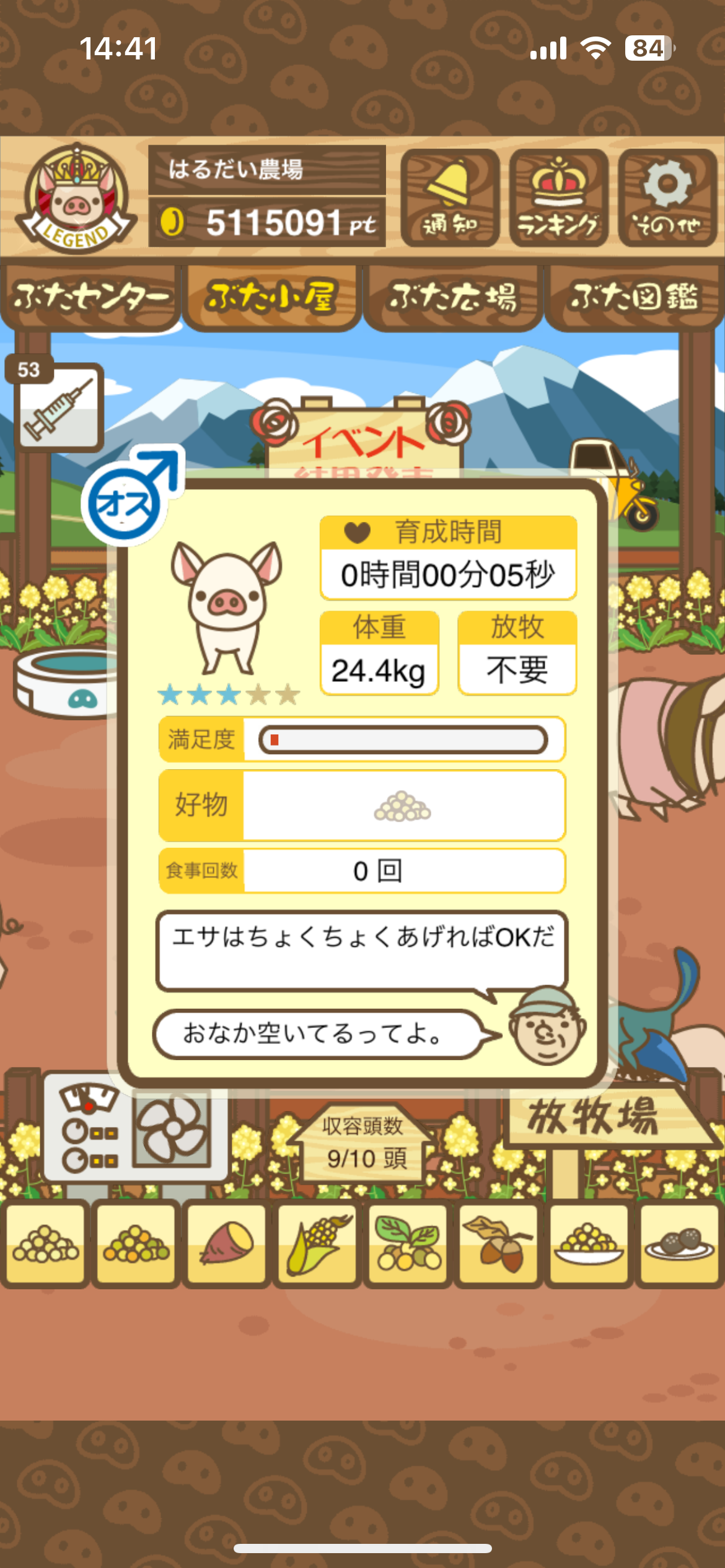Go to the 放牧場 pasture sign
725x1568 pixels.
click(x=595, y=1118)
